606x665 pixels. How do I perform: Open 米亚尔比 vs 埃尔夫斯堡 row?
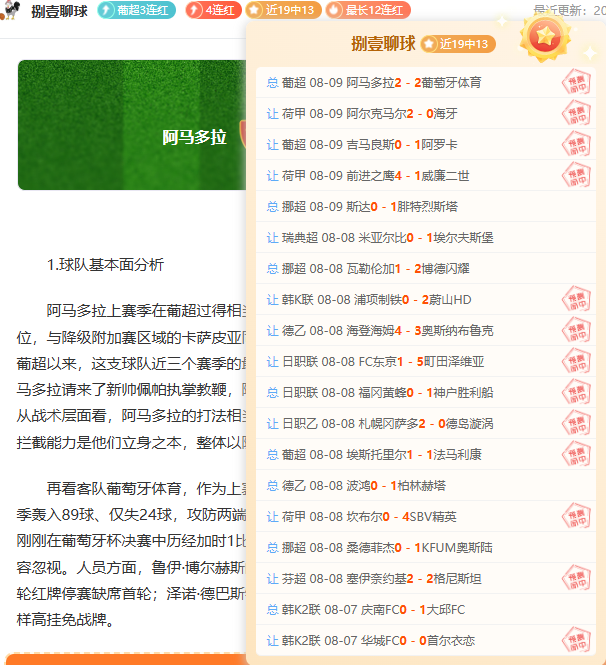tap(426, 237)
